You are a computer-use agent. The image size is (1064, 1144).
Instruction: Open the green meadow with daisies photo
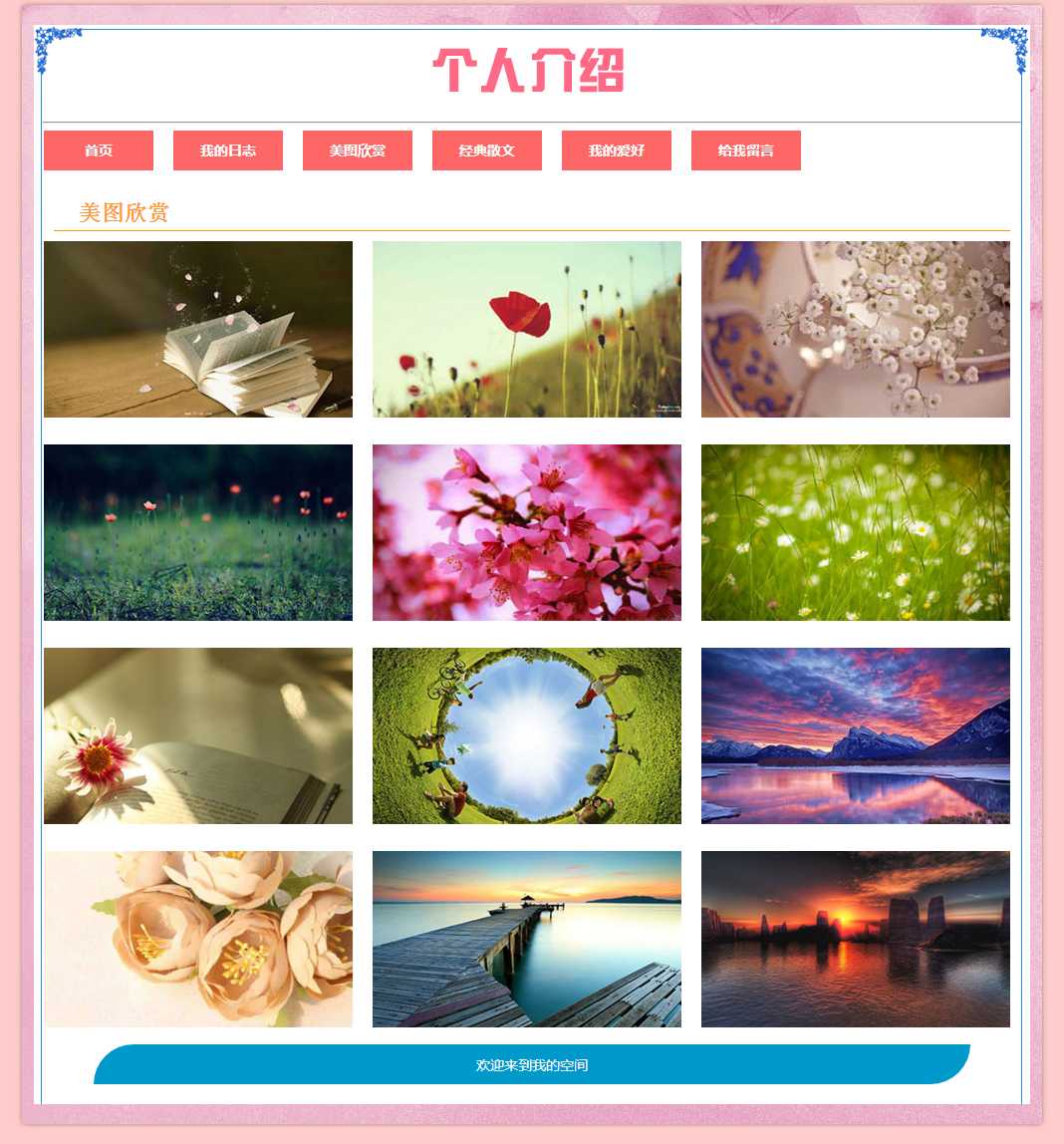click(x=856, y=532)
